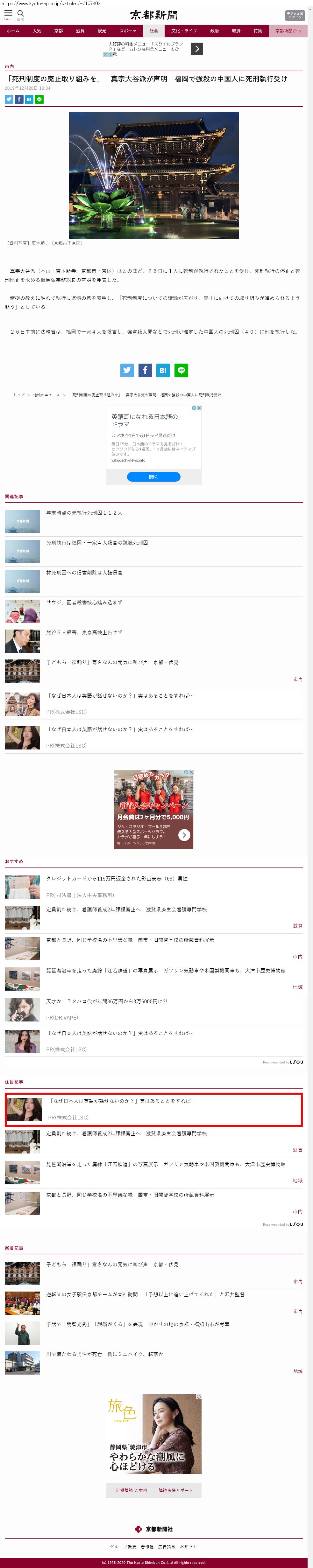Open the search icon in header
Viewport: 313px width, 1568px height.
tap(21, 13)
